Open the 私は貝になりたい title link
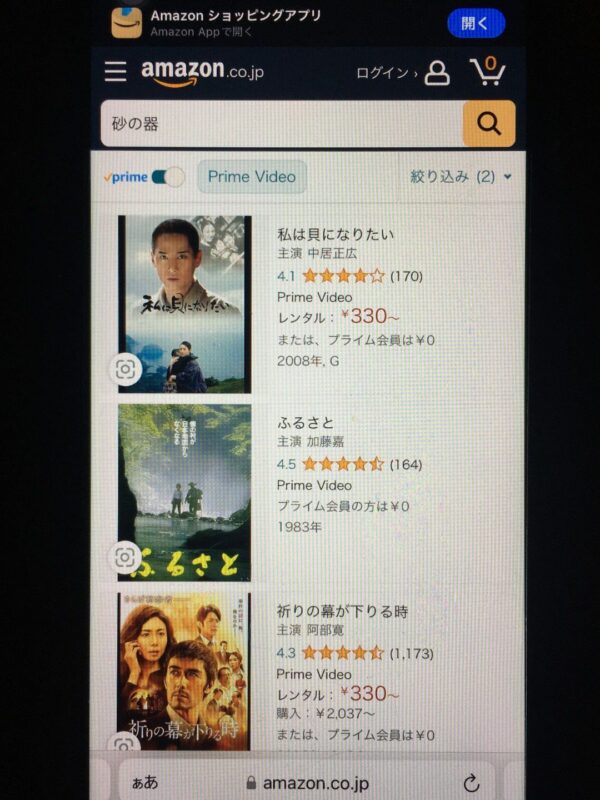 tap(335, 235)
